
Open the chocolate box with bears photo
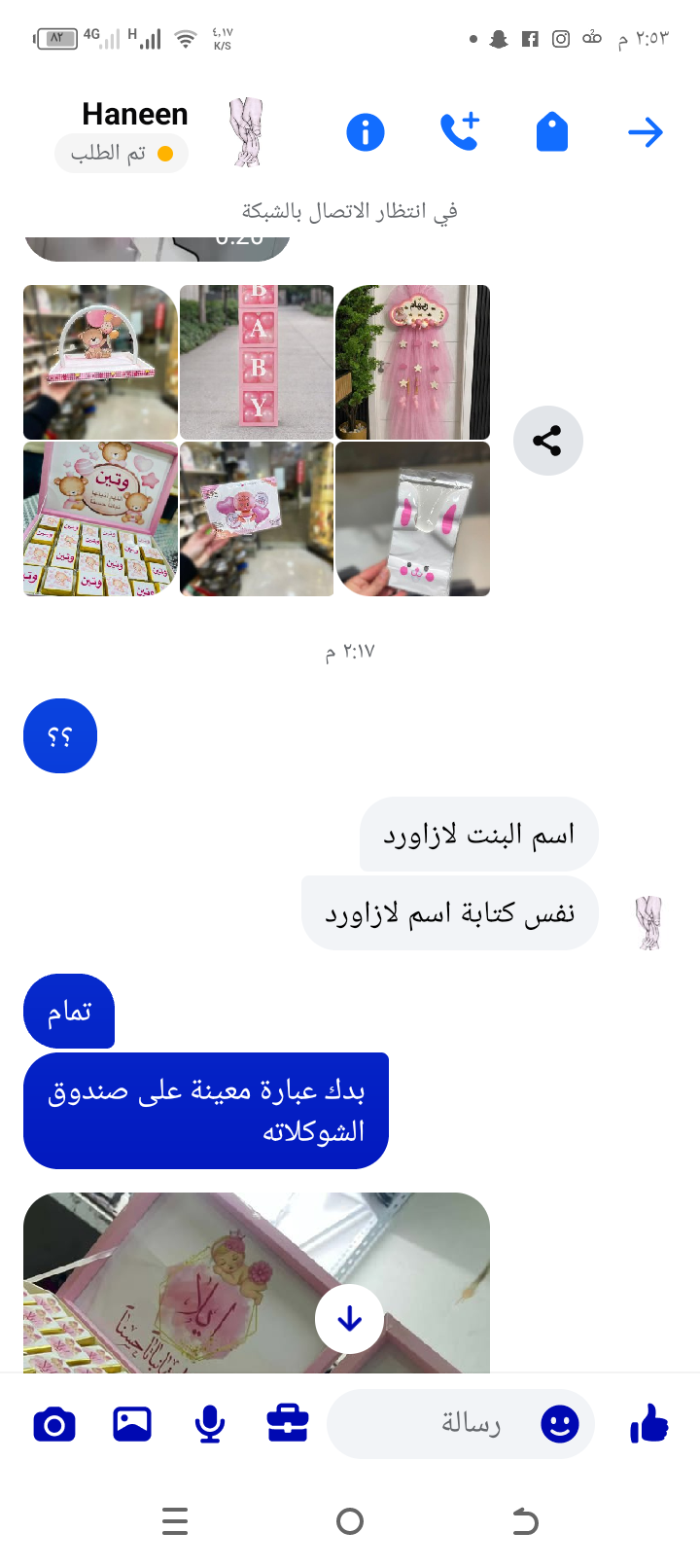click(x=100, y=518)
